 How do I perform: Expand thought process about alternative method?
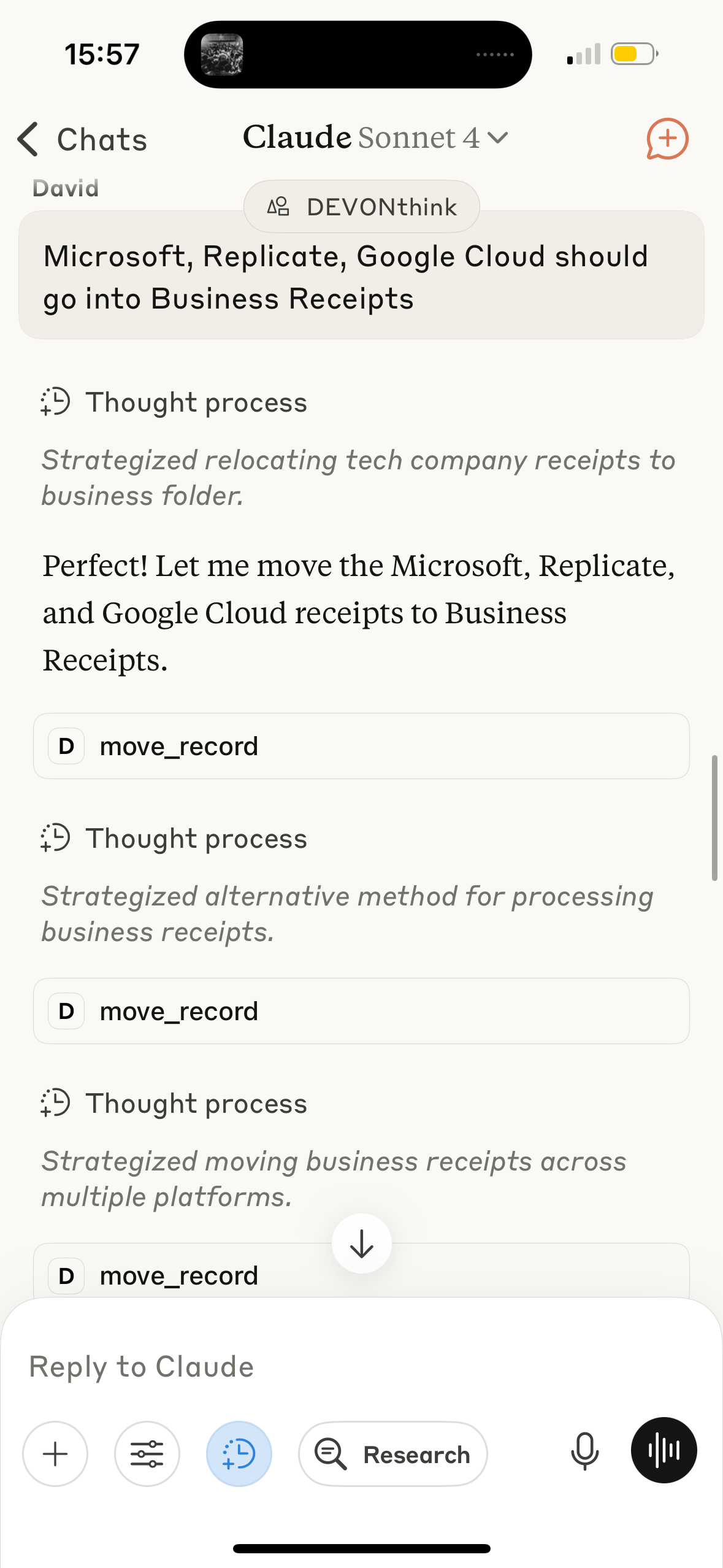point(174,839)
